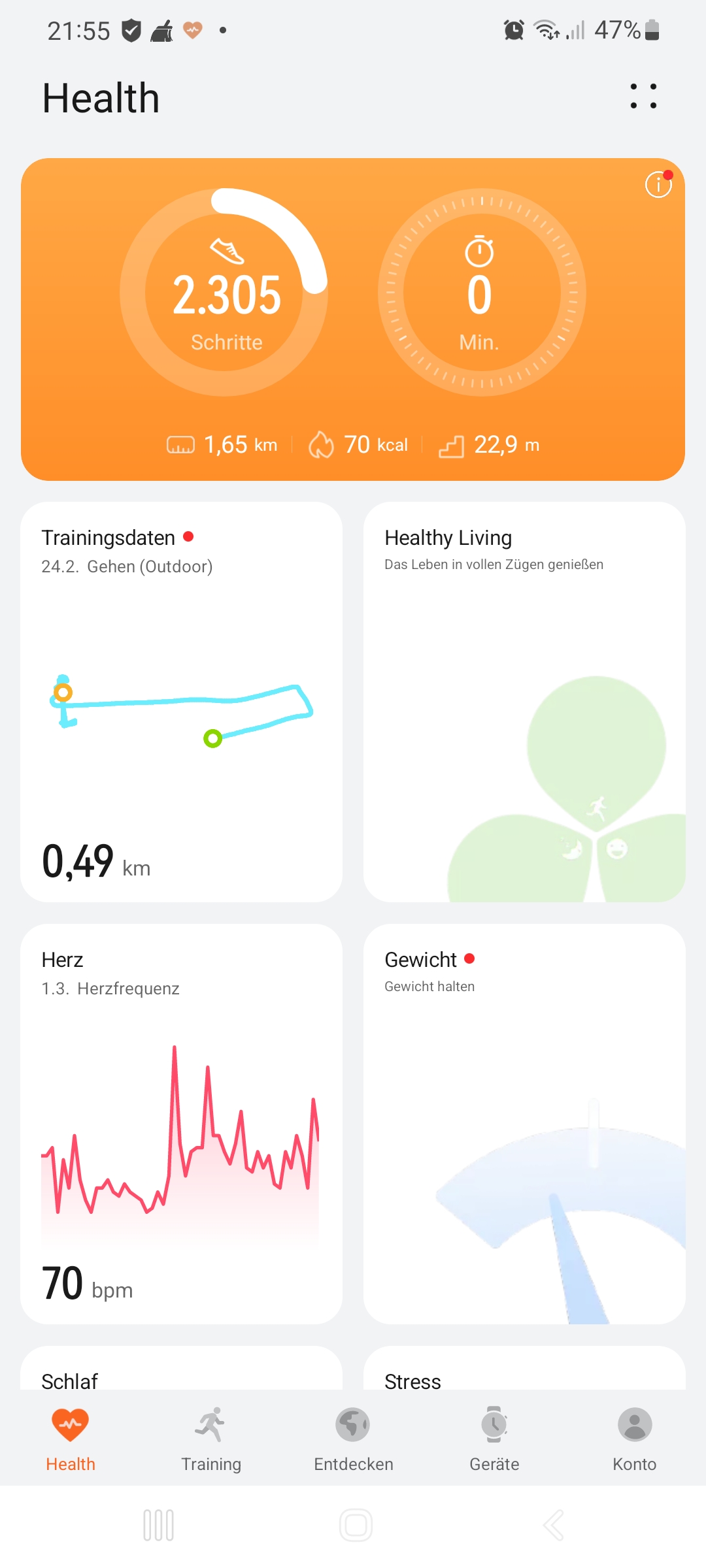Open the Gewicht card
Image resolution: width=706 pixels, height=1568 pixels.
click(x=524, y=1124)
